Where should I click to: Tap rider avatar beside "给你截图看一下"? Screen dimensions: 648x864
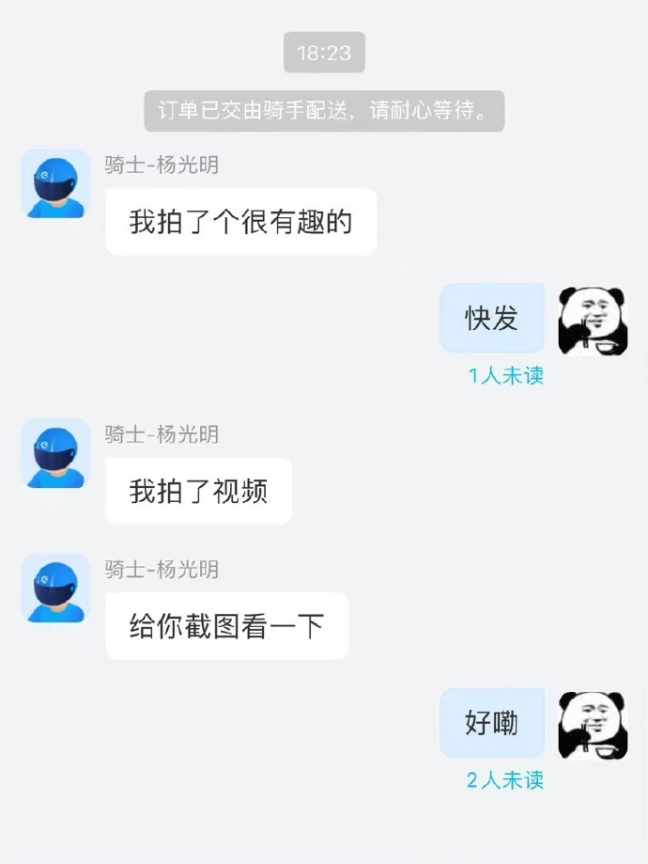(x=56, y=588)
